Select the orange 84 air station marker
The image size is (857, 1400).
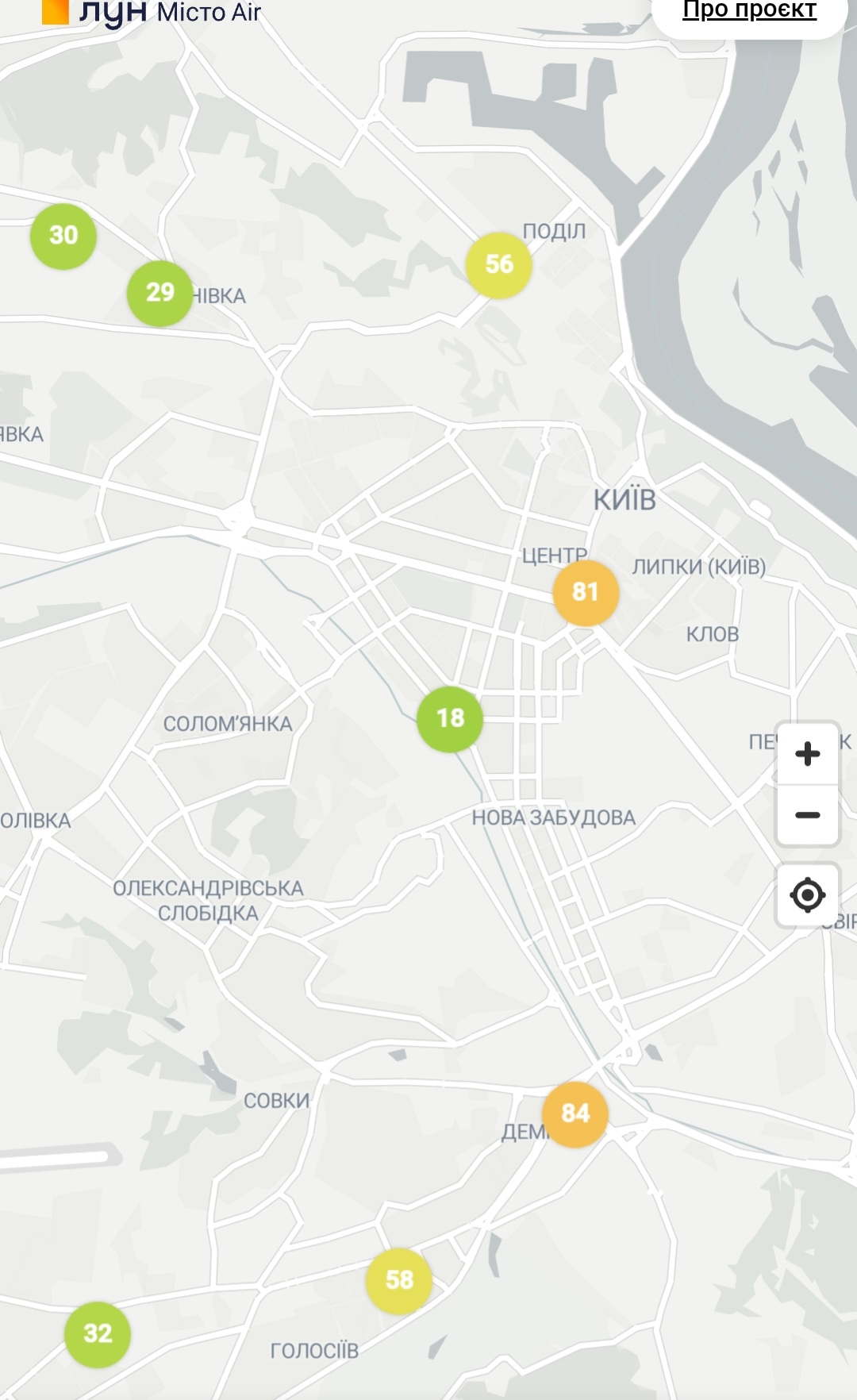(575, 1113)
